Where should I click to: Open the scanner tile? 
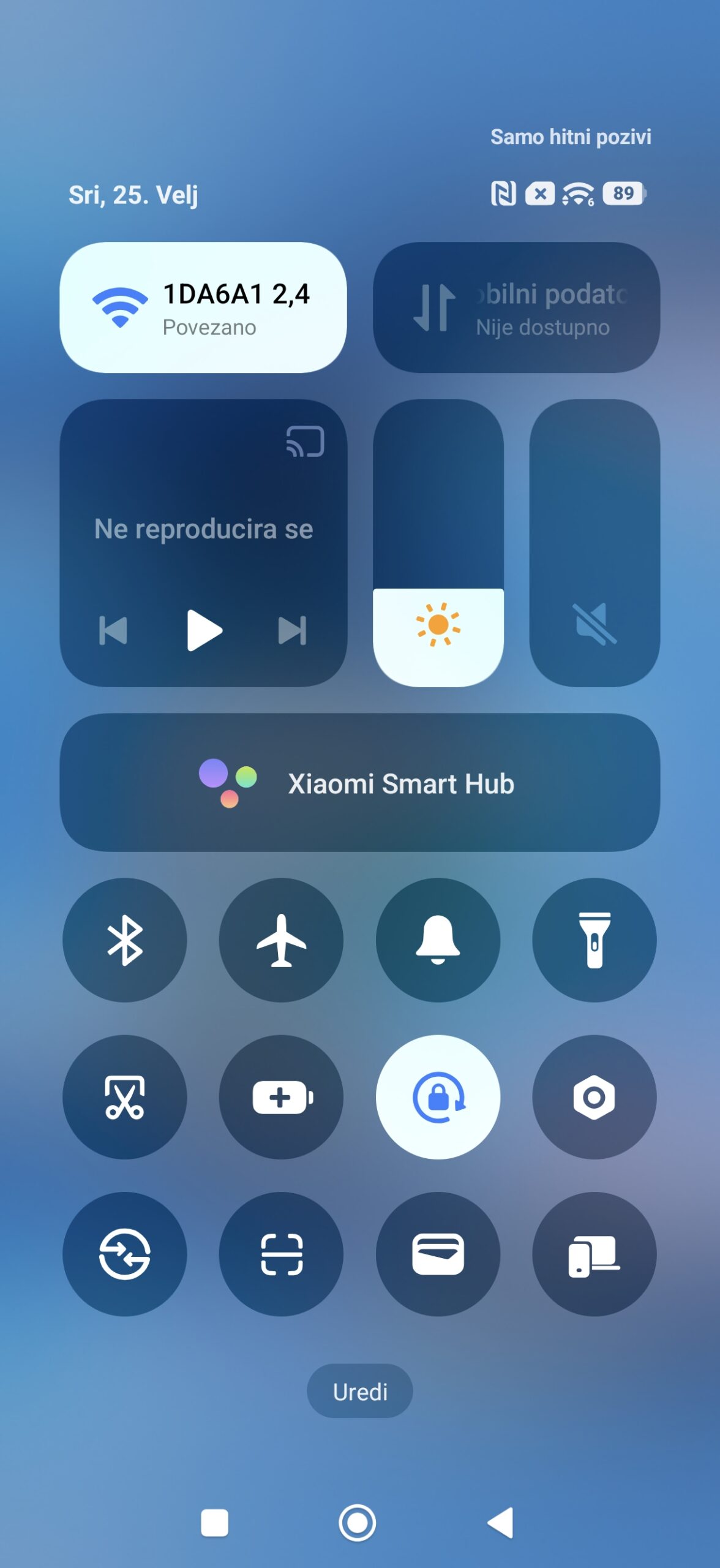coord(281,1254)
